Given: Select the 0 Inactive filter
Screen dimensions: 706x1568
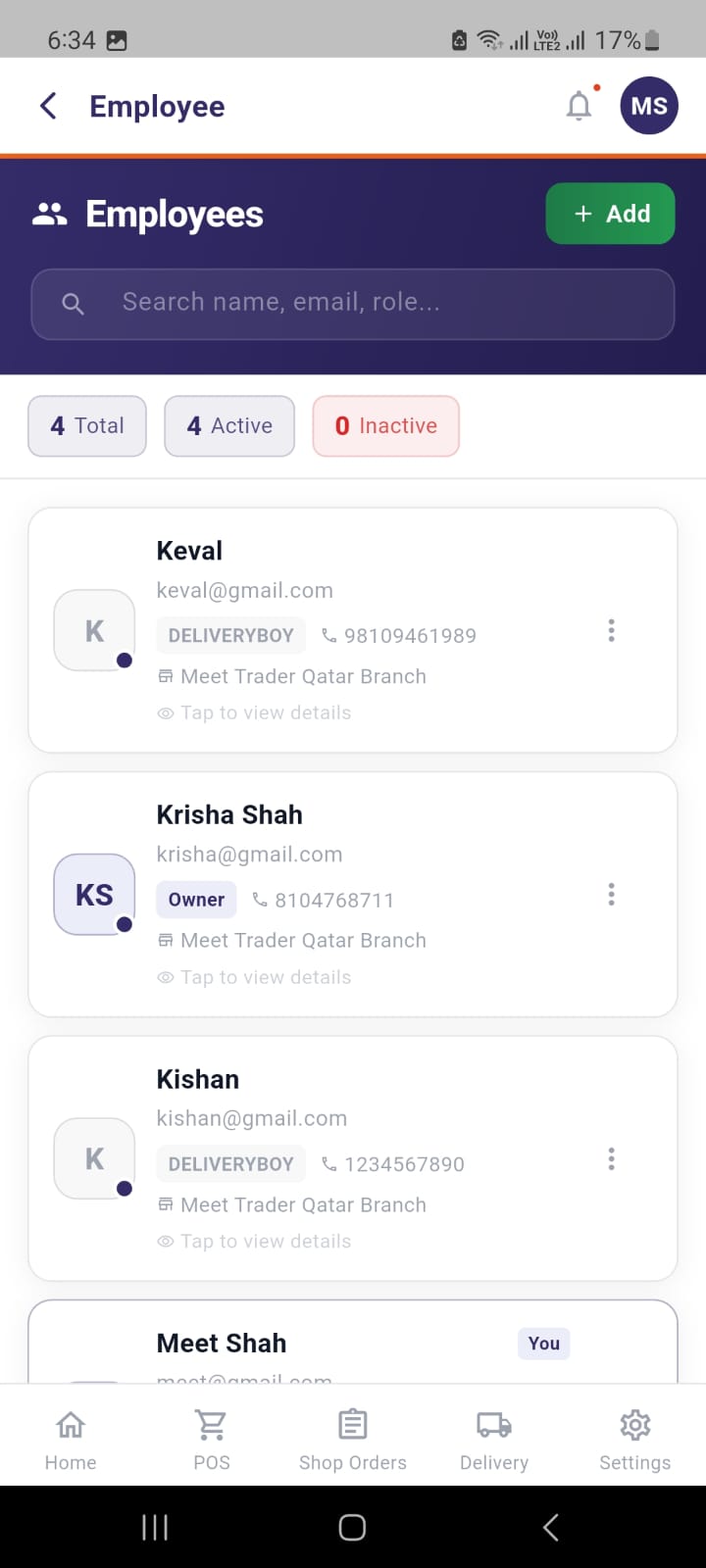Looking at the screenshot, I should click(385, 425).
